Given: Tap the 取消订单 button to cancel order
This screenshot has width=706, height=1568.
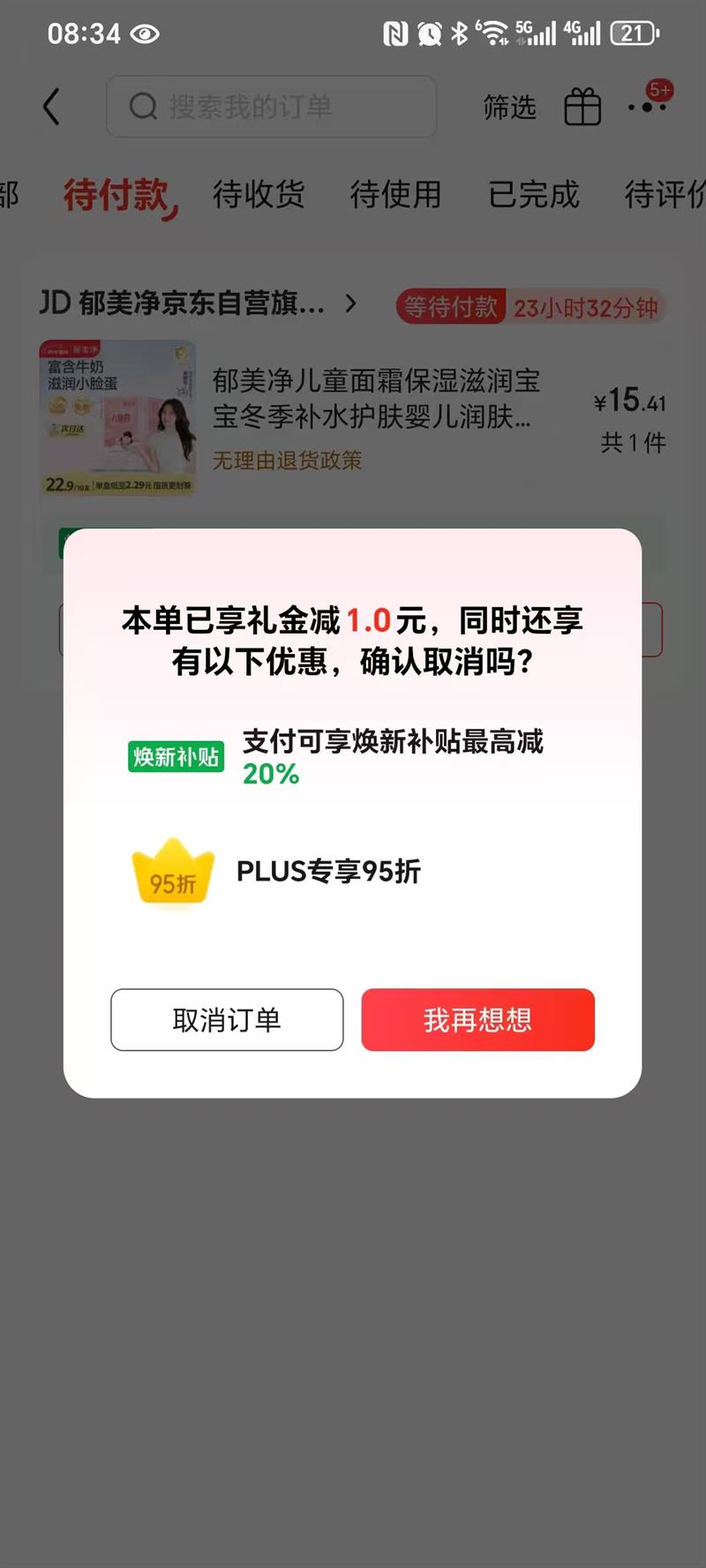Looking at the screenshot, I should 226,1020.
